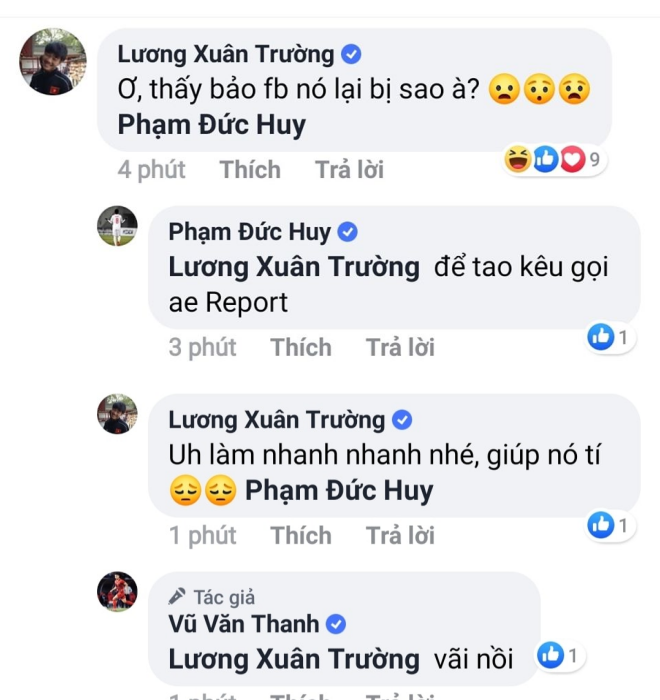Like the "Uh làm nhanh nhanh nhé" comment

click(x=300, y=535)
